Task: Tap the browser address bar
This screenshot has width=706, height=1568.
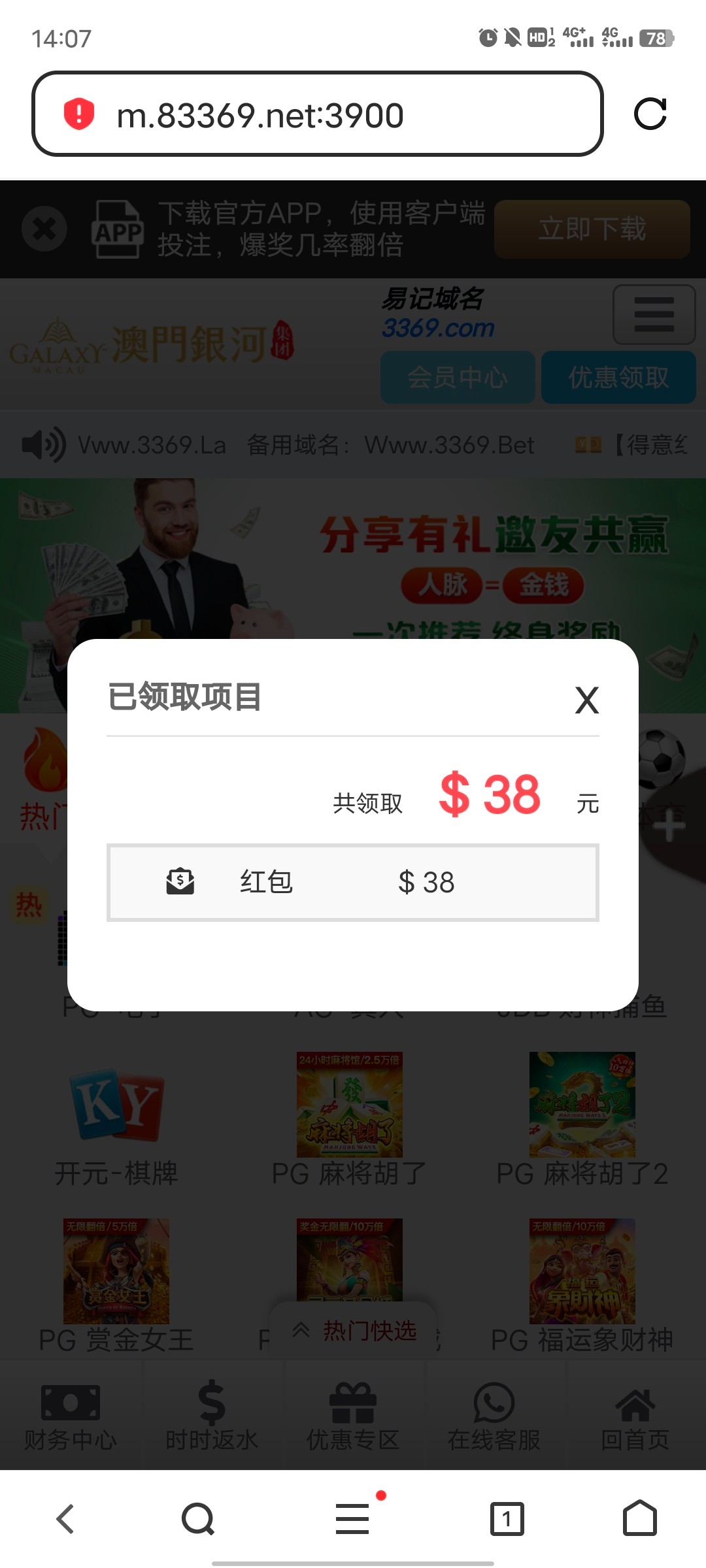Action: point(317,114)
